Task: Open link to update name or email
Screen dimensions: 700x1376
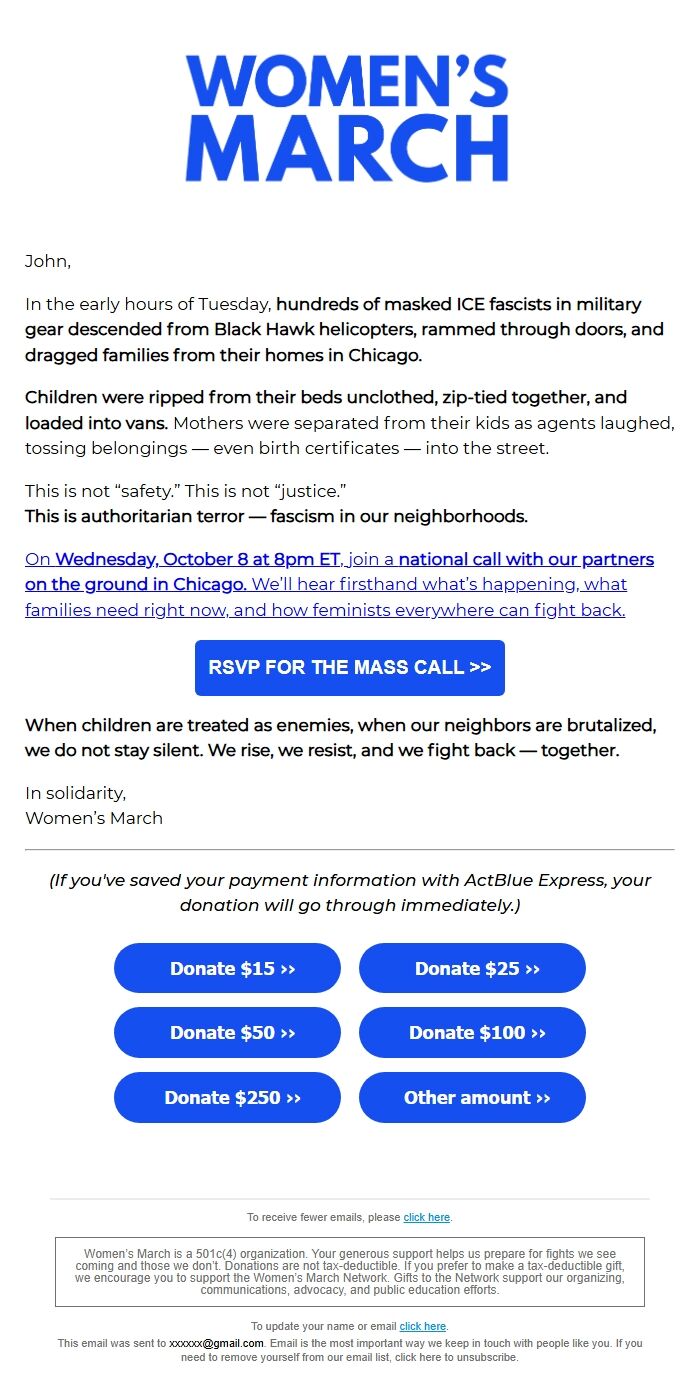Action: (423, 1326)
